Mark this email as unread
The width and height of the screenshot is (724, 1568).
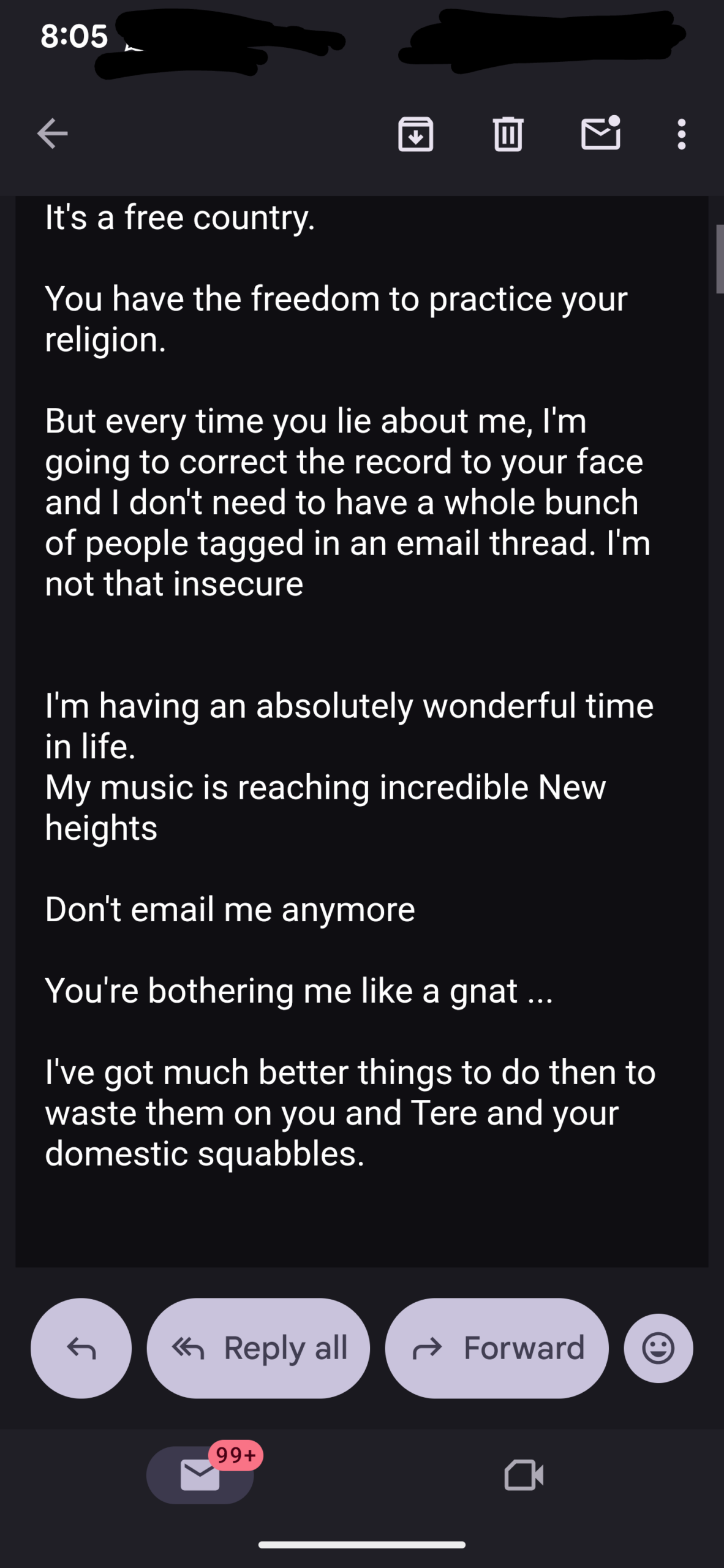pos(600,134)
